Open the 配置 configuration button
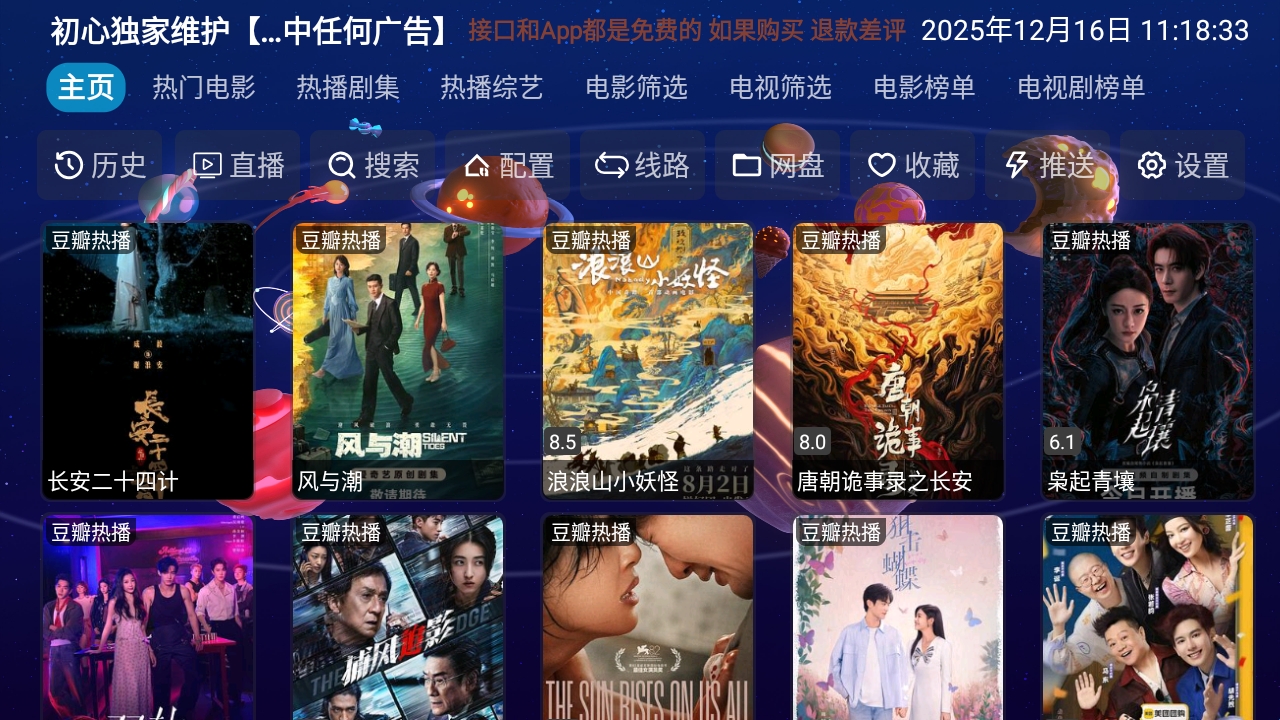The width and height of the screenshot is (1280, 720). click(508, 165)
